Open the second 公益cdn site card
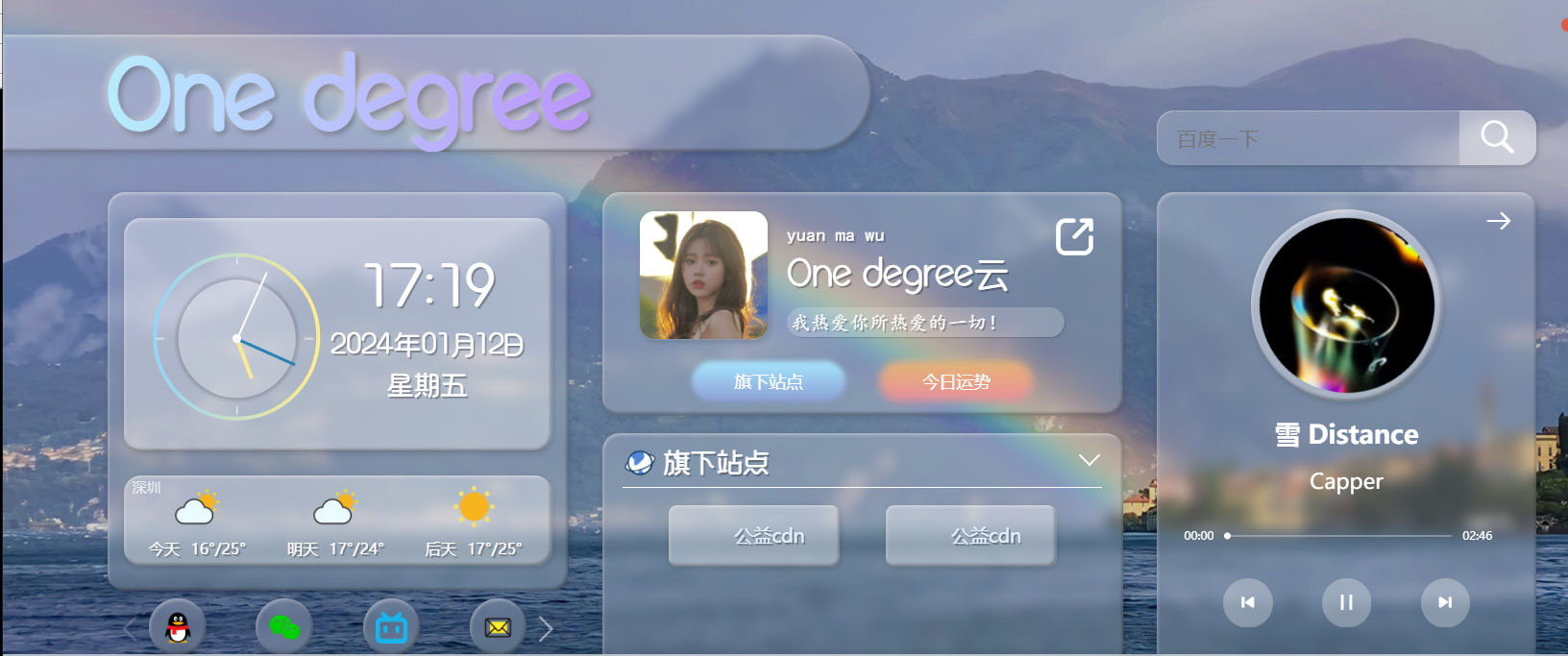This screenshot has width=1568, height=656. click(970, 535)
